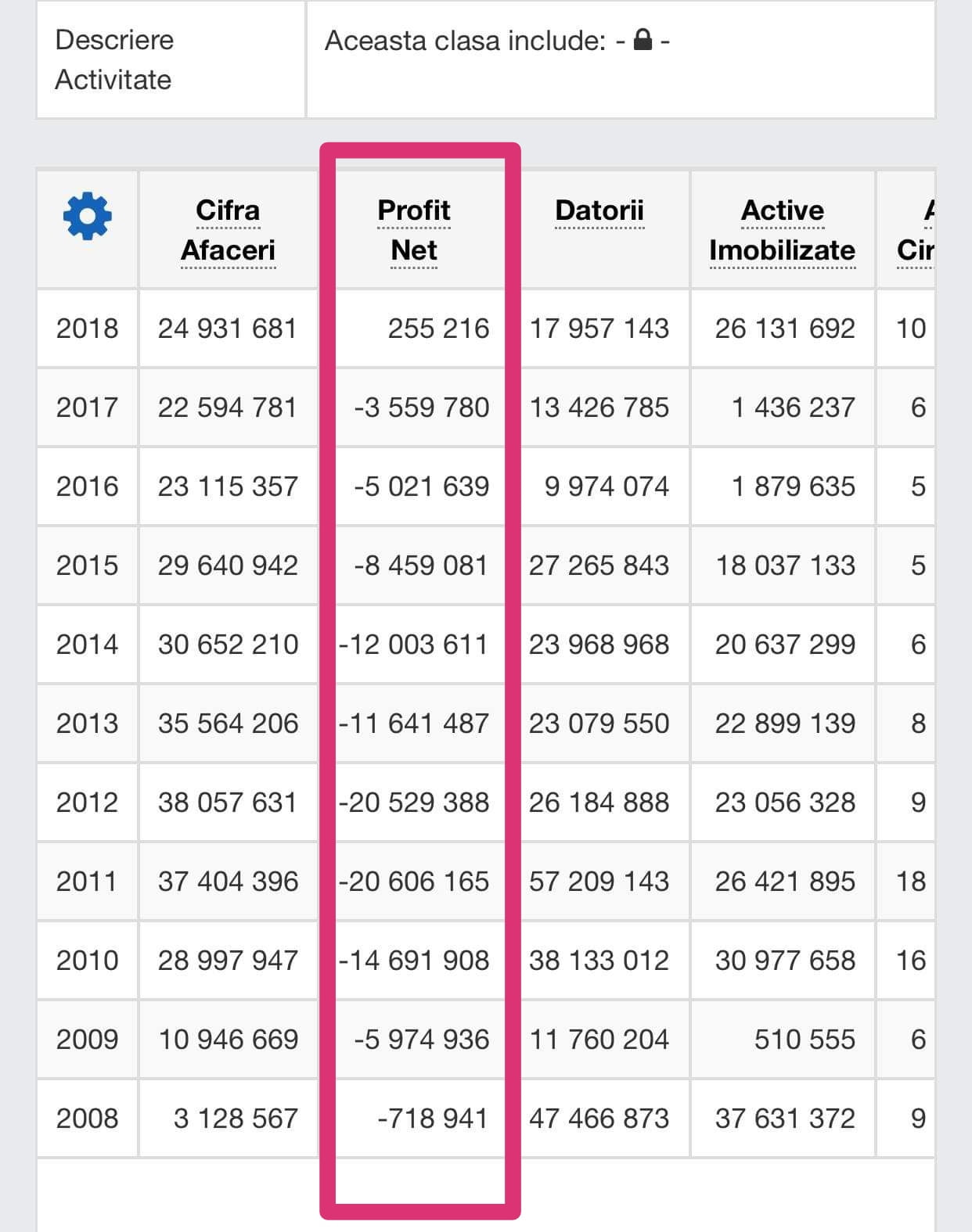Tap the Active Imobilizate column header
Screen dimensions: 972x1232
(x=782, y=230)
